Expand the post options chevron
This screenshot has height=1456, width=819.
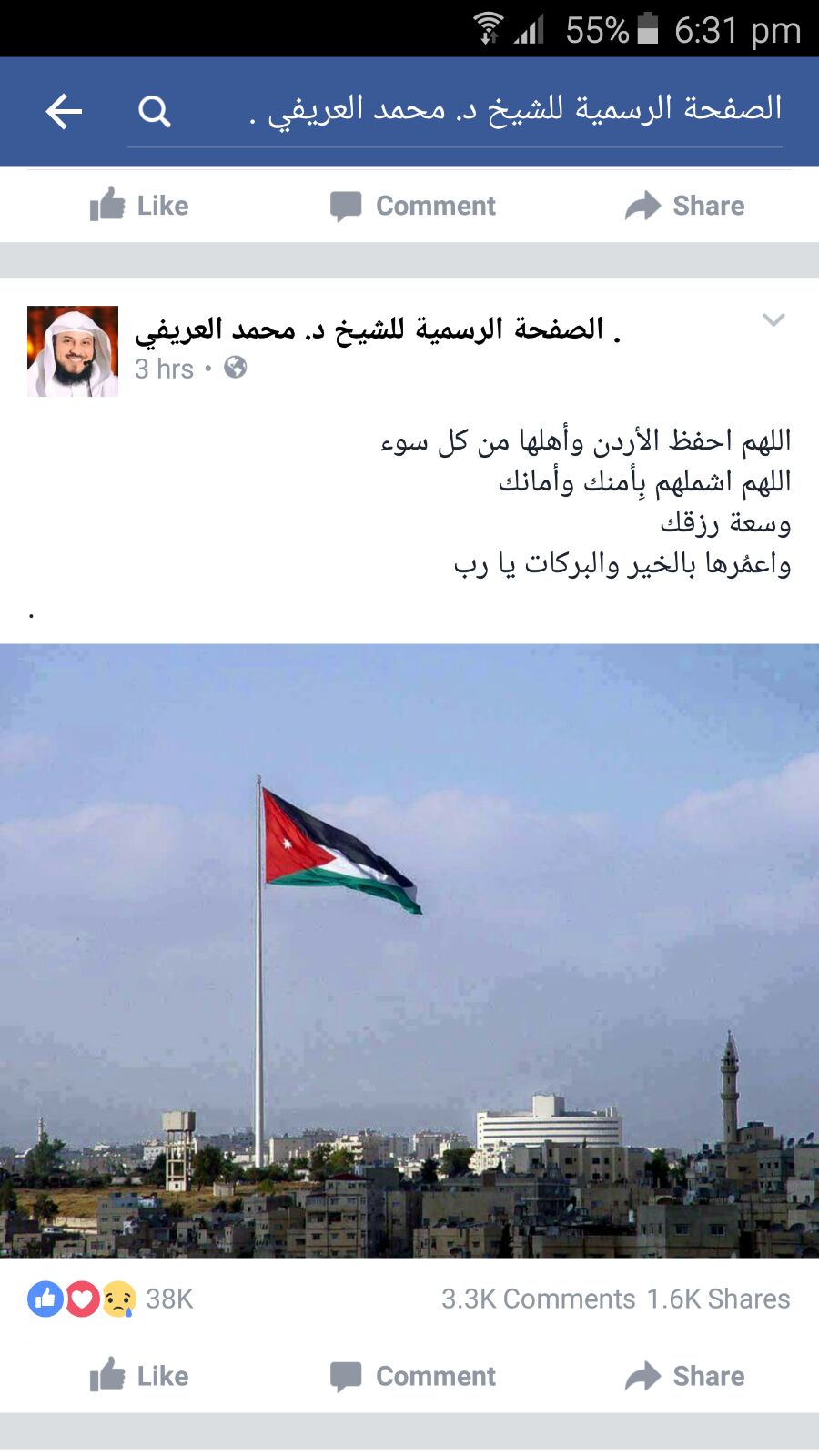coord(773,319)
